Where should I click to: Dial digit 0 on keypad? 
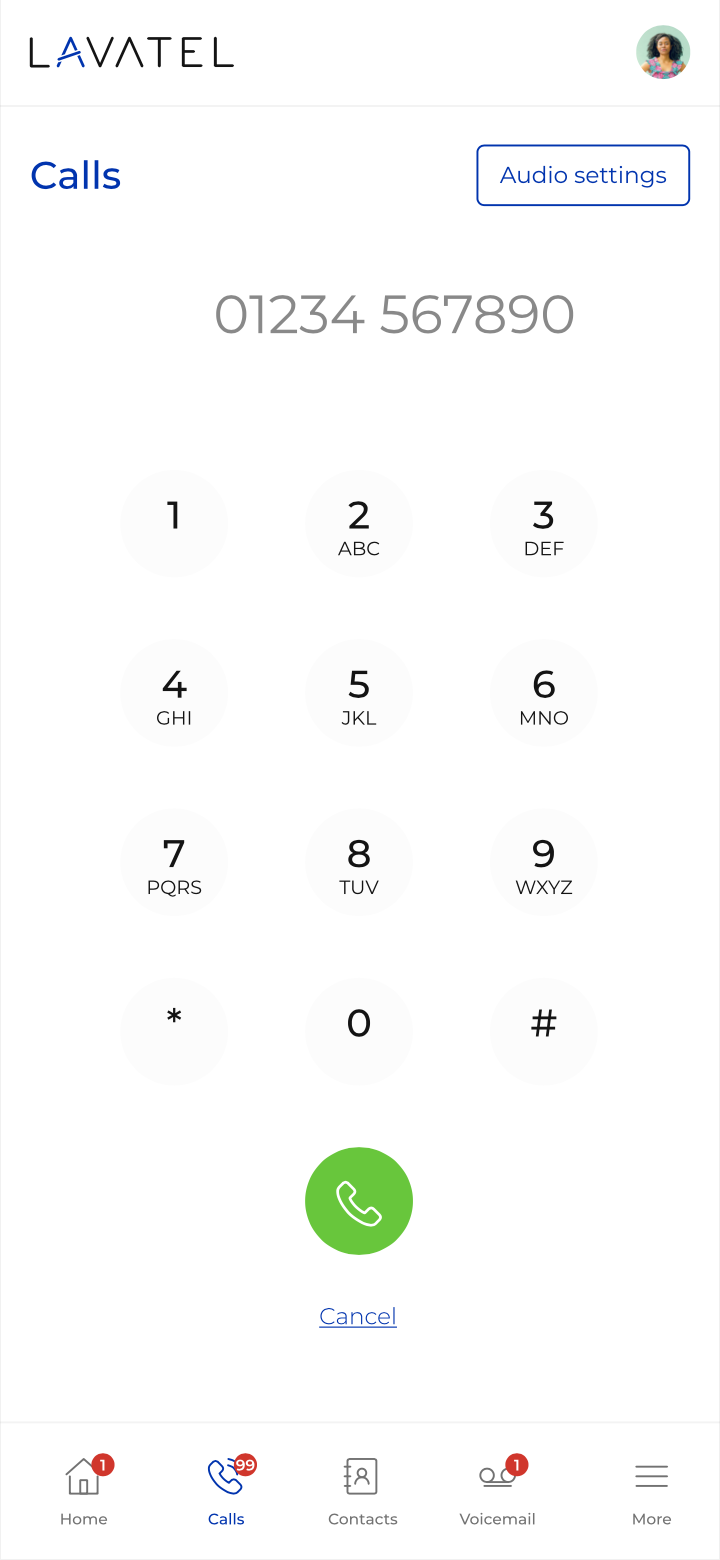click(x=359, y=1030)
